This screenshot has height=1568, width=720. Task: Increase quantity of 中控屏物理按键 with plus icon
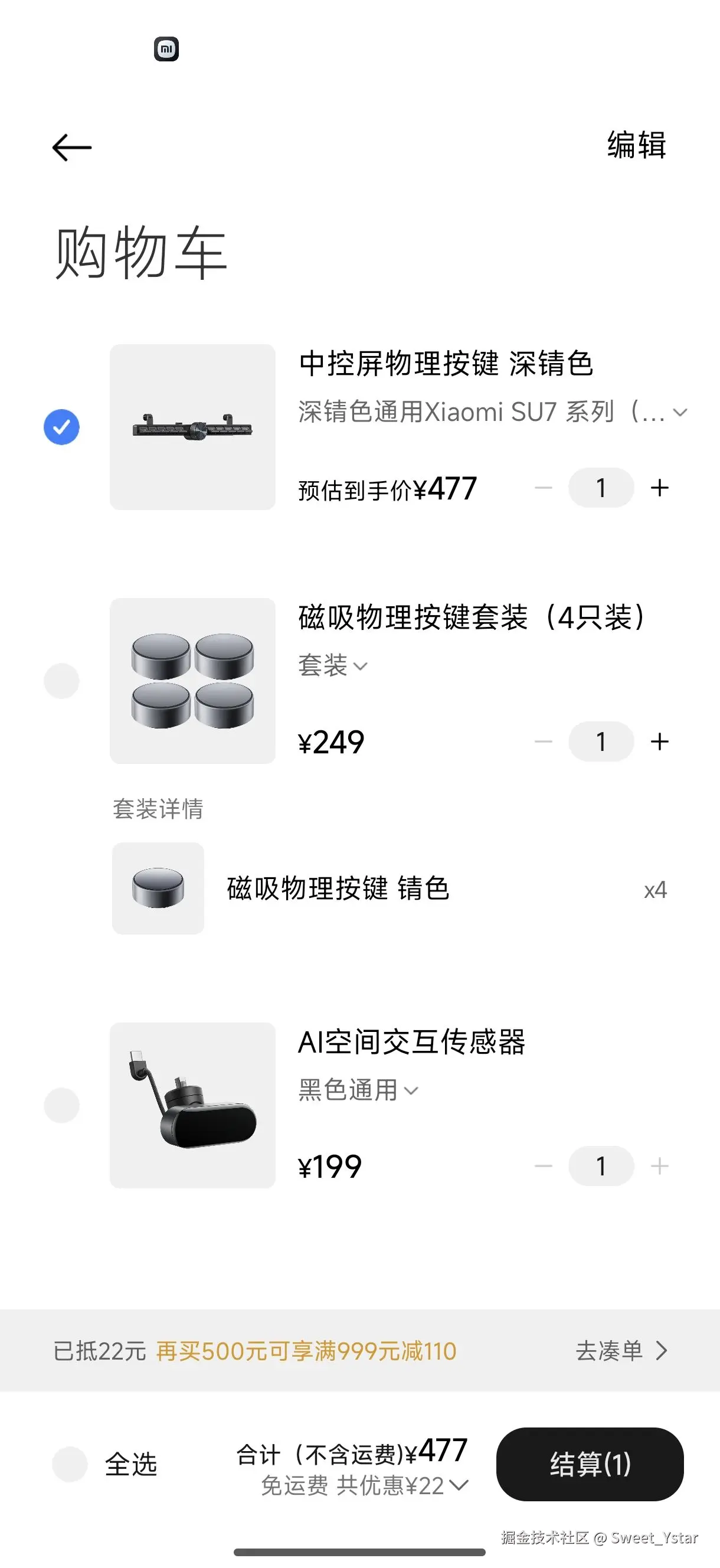click(660, 487)
